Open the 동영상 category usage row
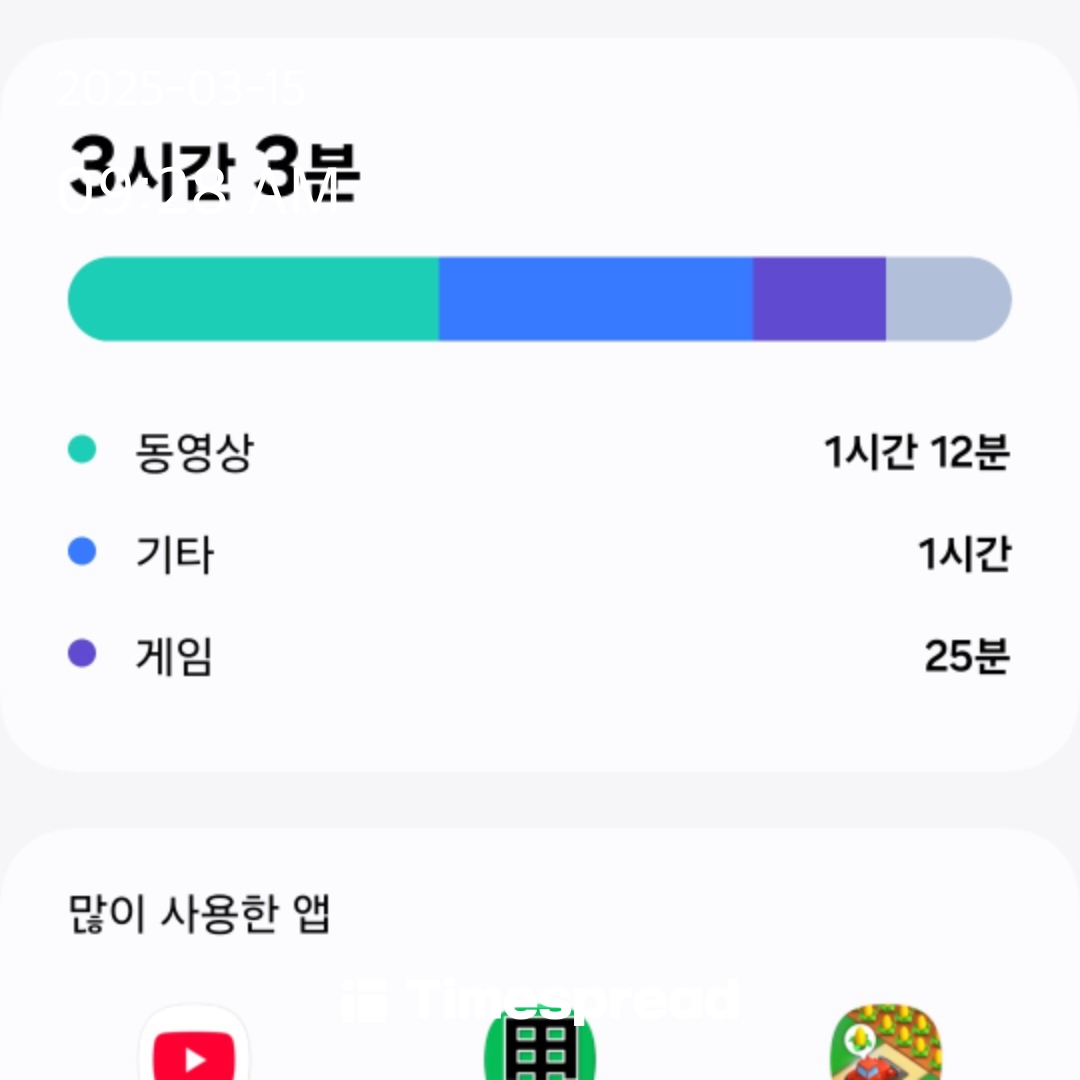This screenshot has height=1080, width=1080. [x=539, y=452]
